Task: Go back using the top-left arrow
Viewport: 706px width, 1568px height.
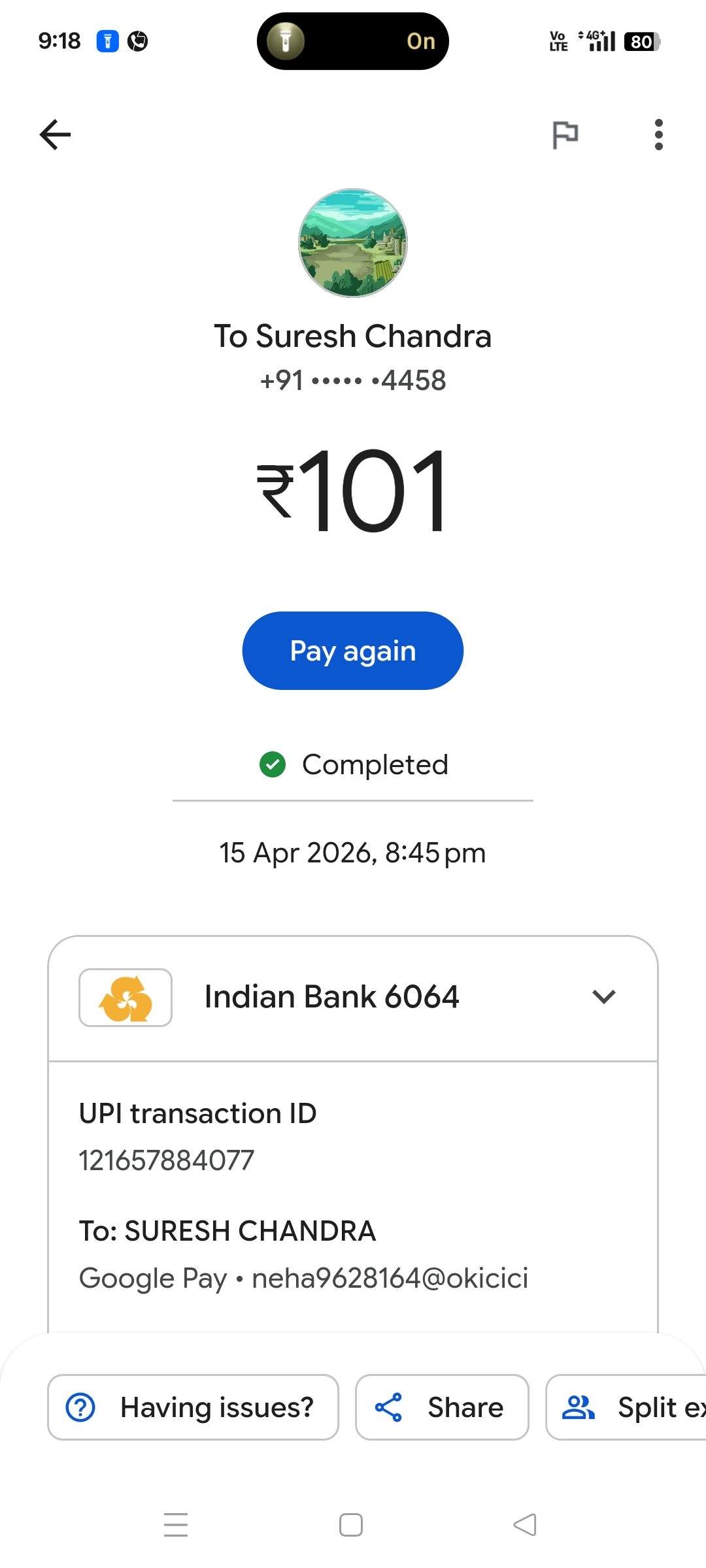Action: 55,135
